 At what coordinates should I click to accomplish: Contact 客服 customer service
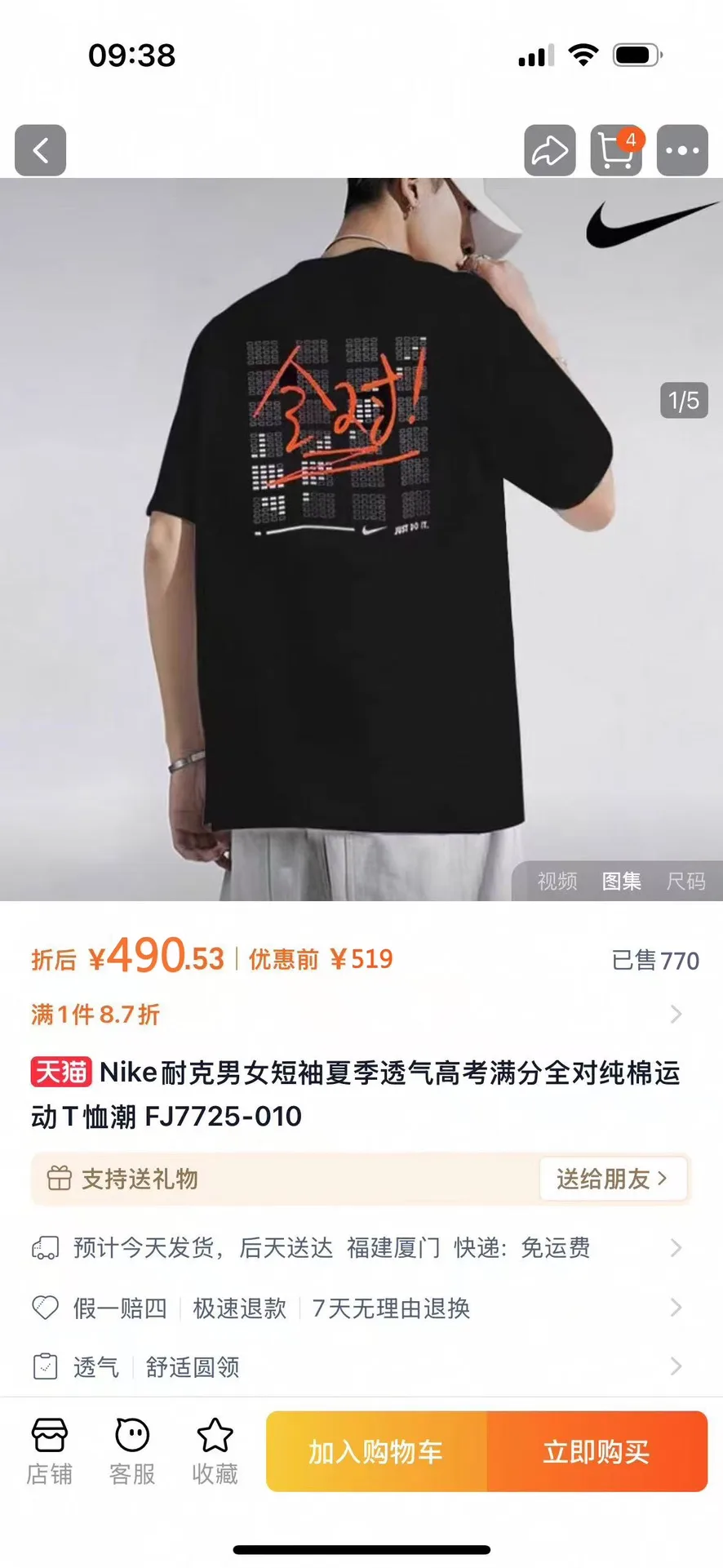(132, 1451)
